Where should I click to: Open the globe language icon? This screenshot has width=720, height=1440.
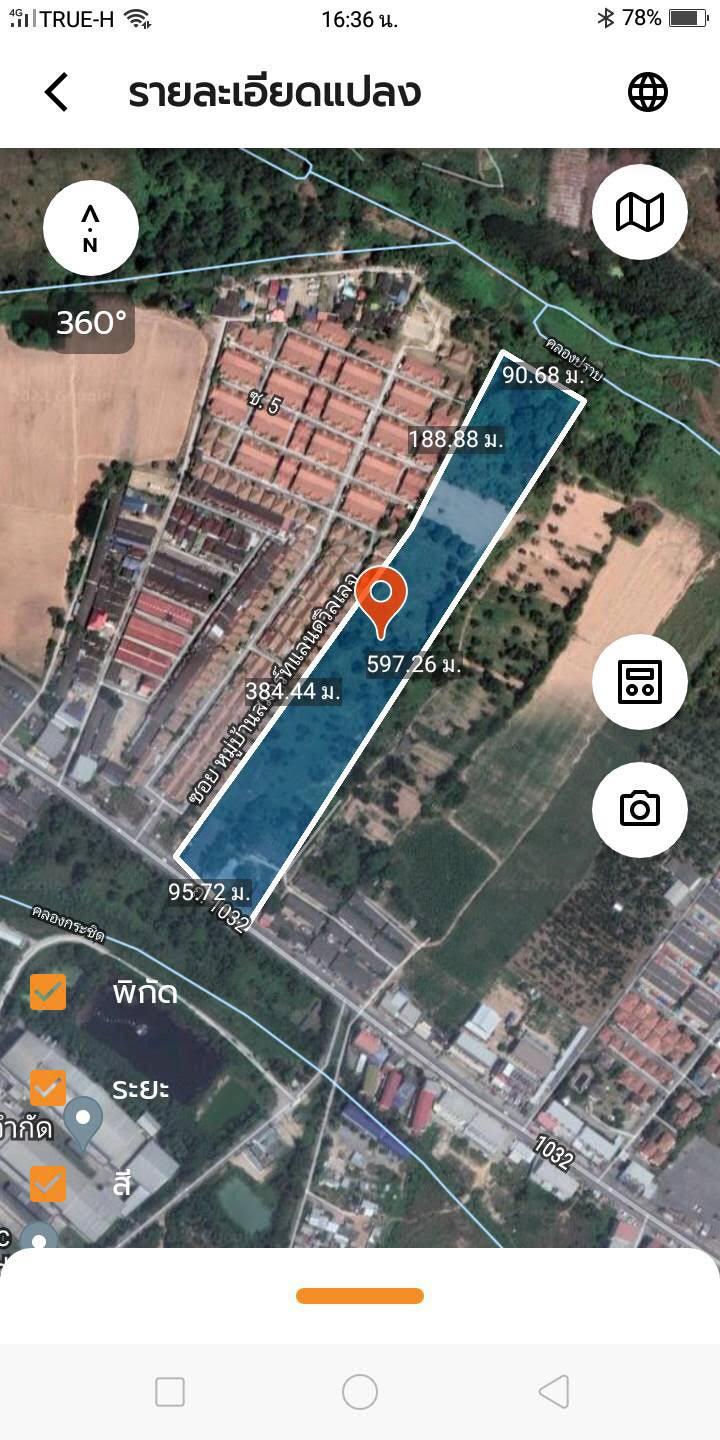click(647, 92)
